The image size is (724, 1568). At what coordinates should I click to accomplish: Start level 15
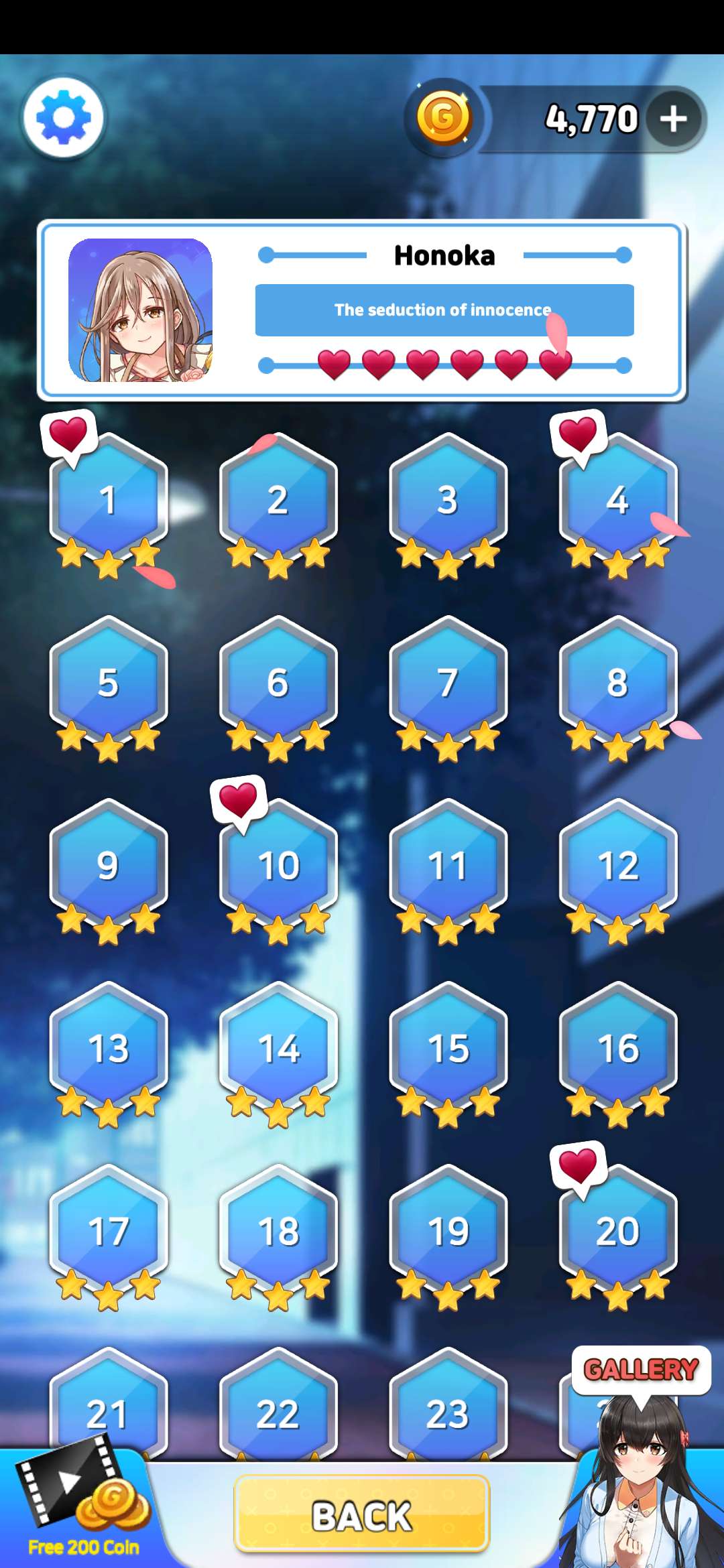(x=448, y=1049)
